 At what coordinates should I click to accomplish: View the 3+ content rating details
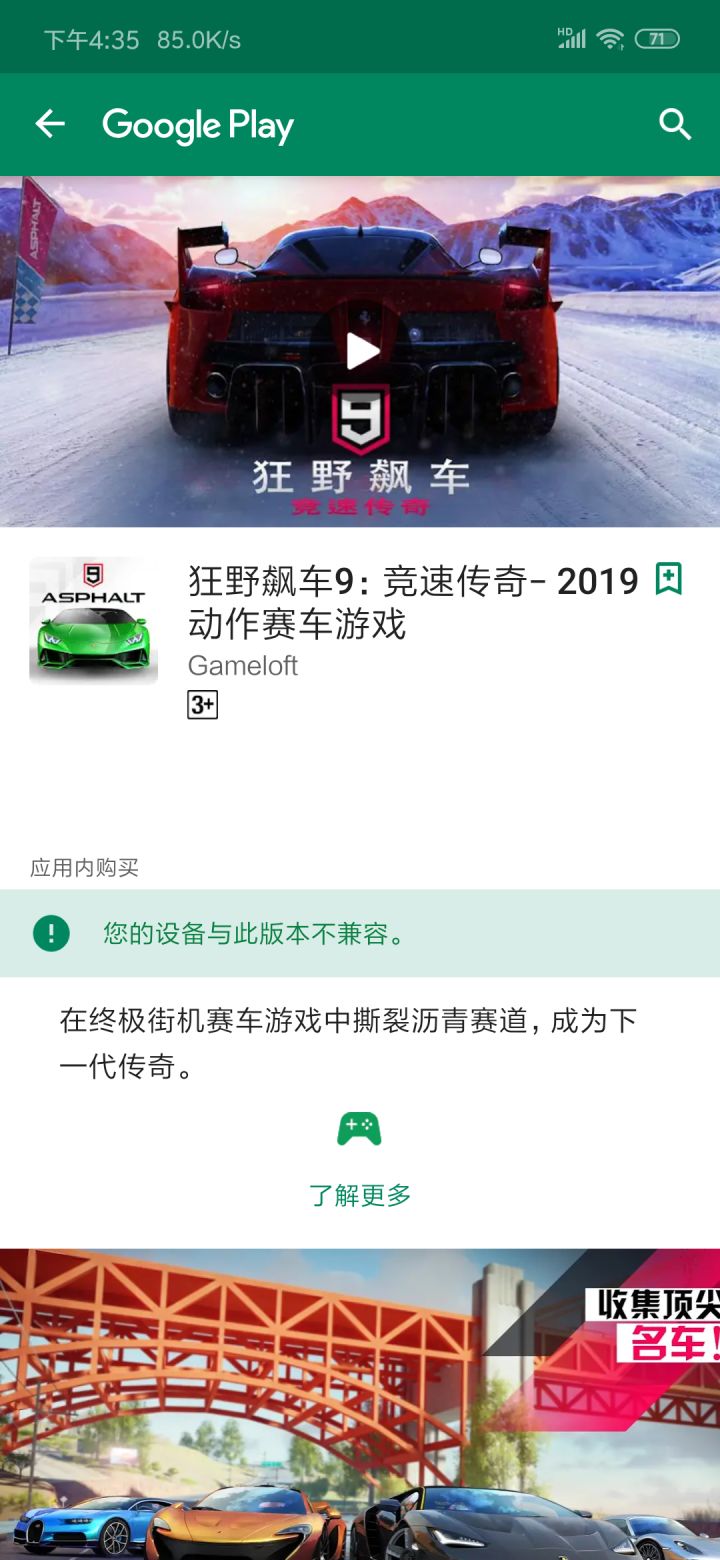pyautogui.click(x=202, y=705)
